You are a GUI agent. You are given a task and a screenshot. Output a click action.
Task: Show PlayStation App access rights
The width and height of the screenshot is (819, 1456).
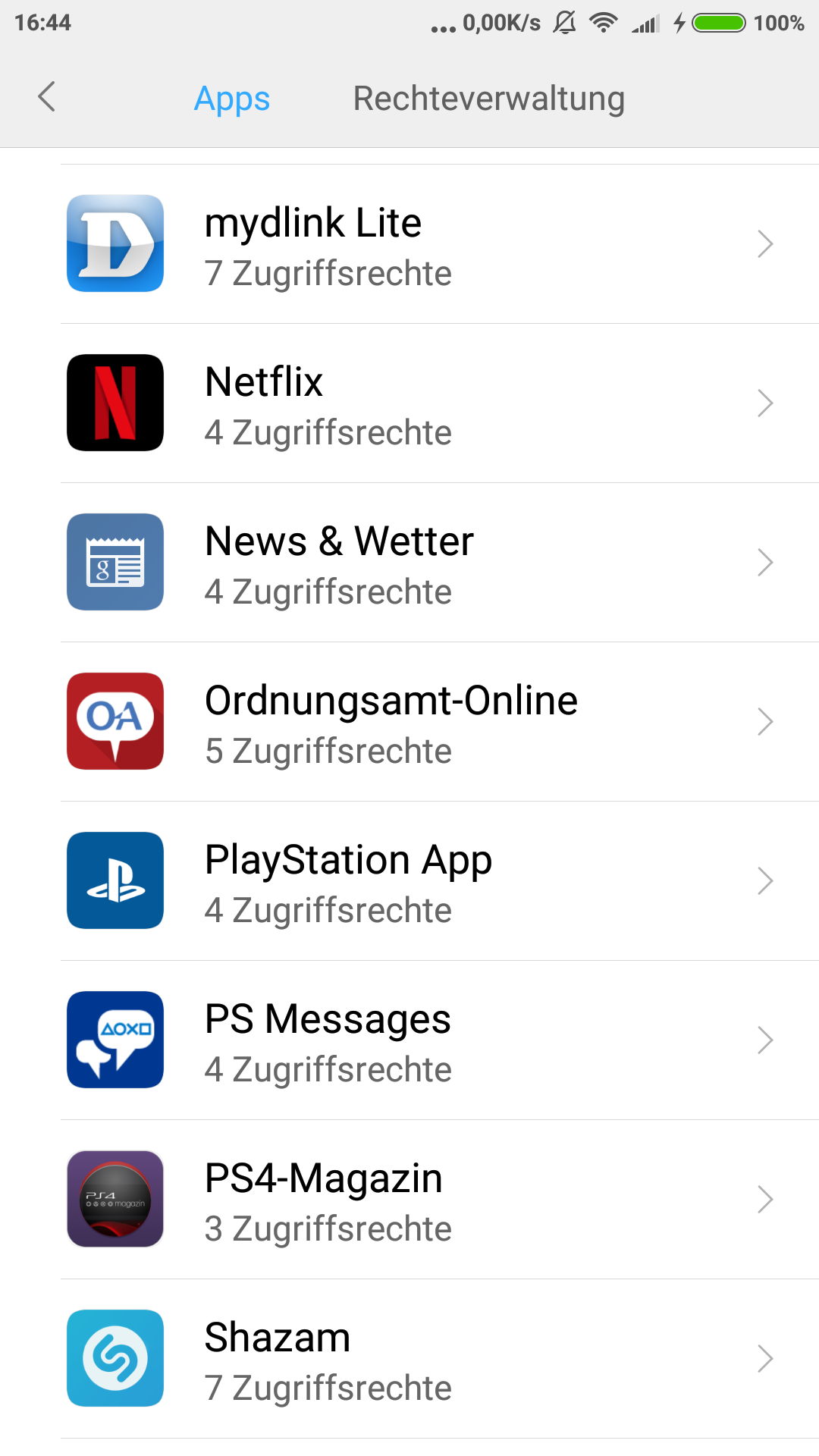(x=409, y=881)
